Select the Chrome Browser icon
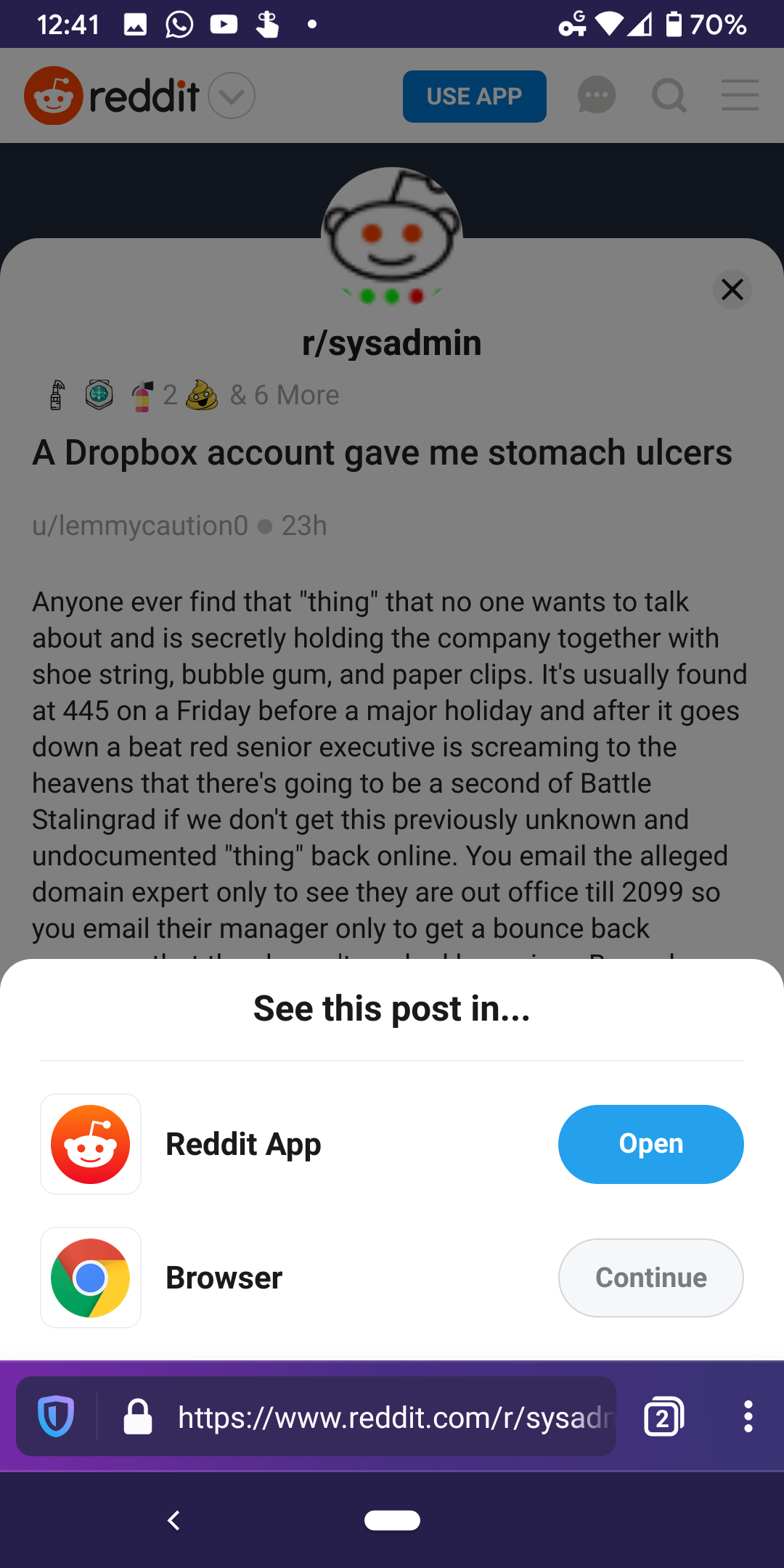Image resolution: width=784 pixels, height=1568 pixels. pos(90,1278)
